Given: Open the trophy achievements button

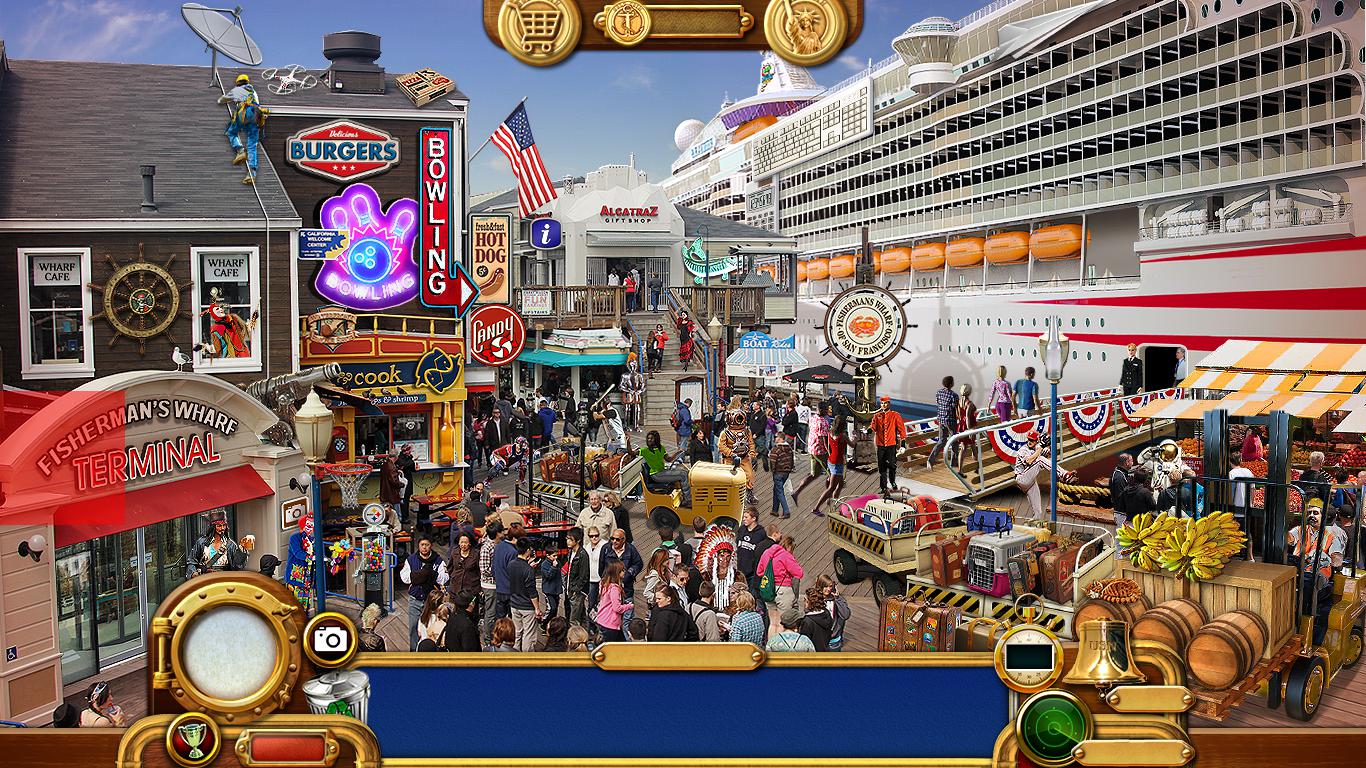Looking at the screenshot, I should click(193, 740).
